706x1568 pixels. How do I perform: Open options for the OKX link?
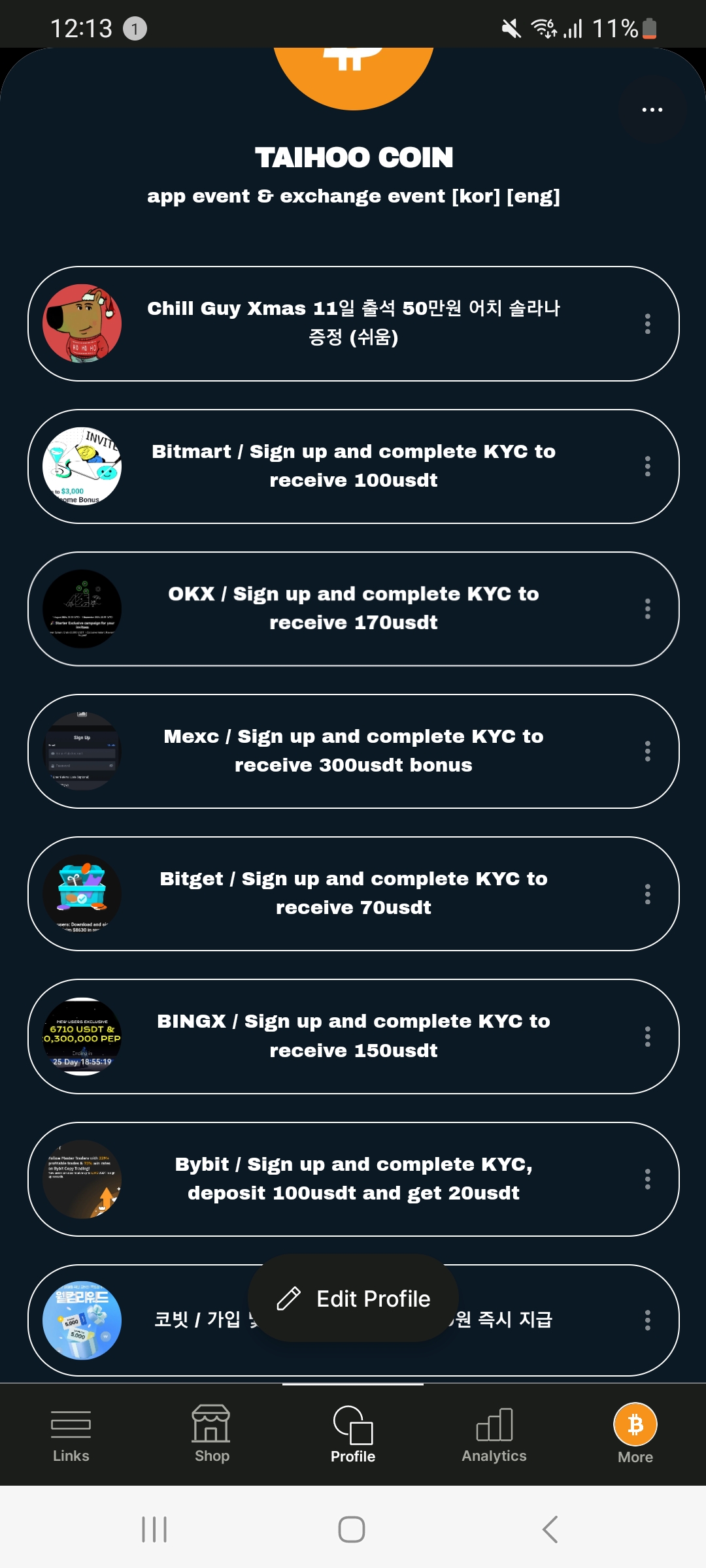647,608
